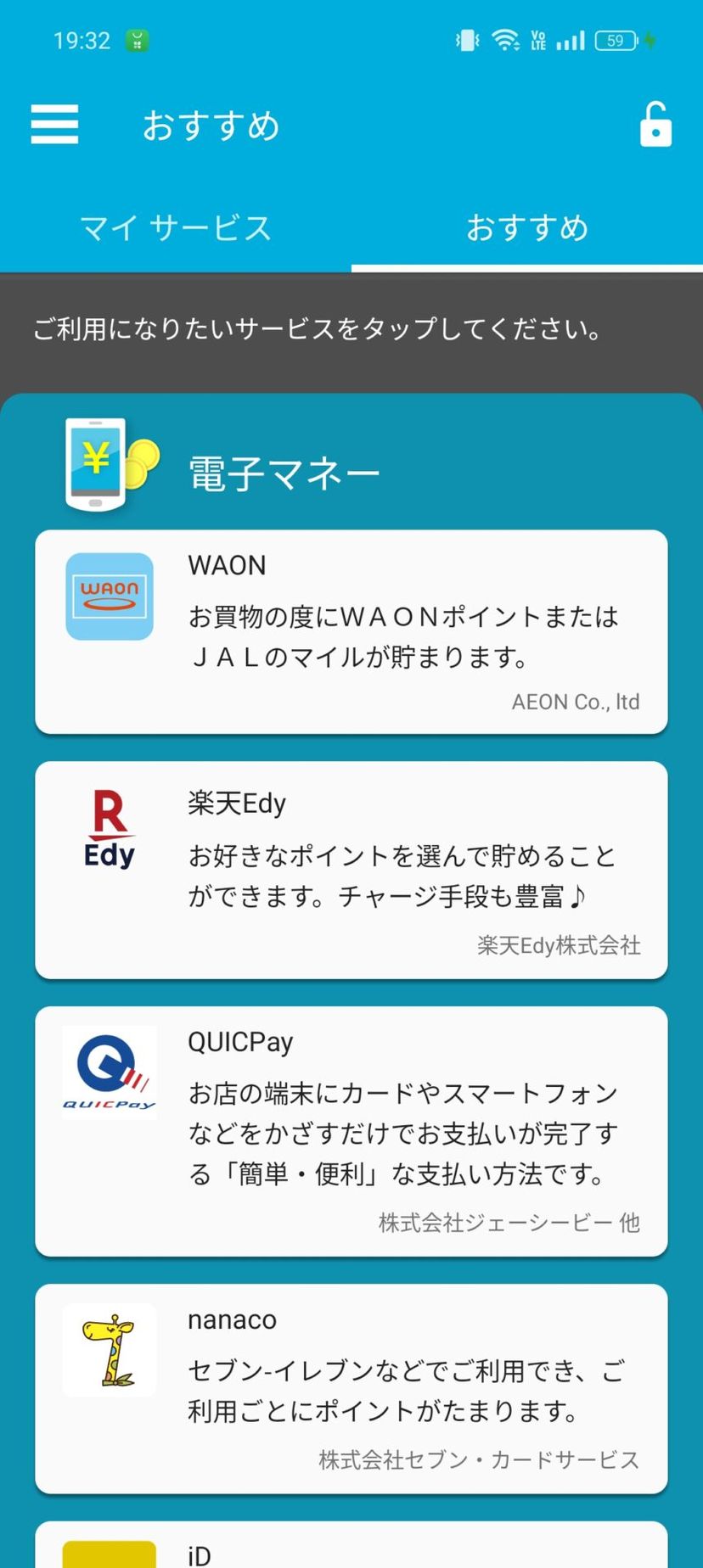The width and height of the screenshot is (703, 1568).
Task: Open the iD service card
Action: (x=351, y=1548)
